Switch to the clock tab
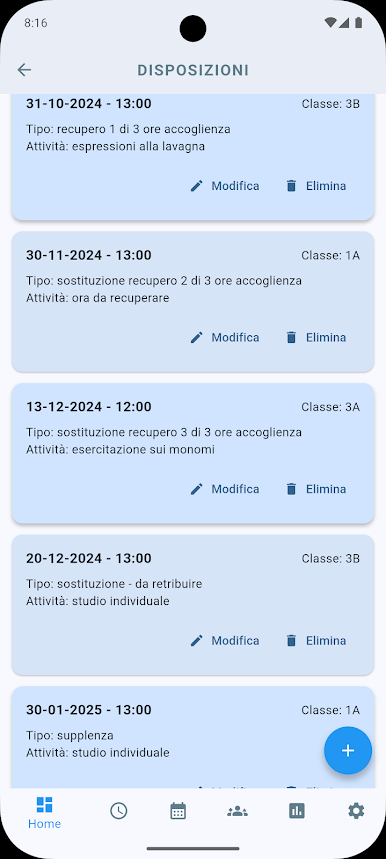 118,810
